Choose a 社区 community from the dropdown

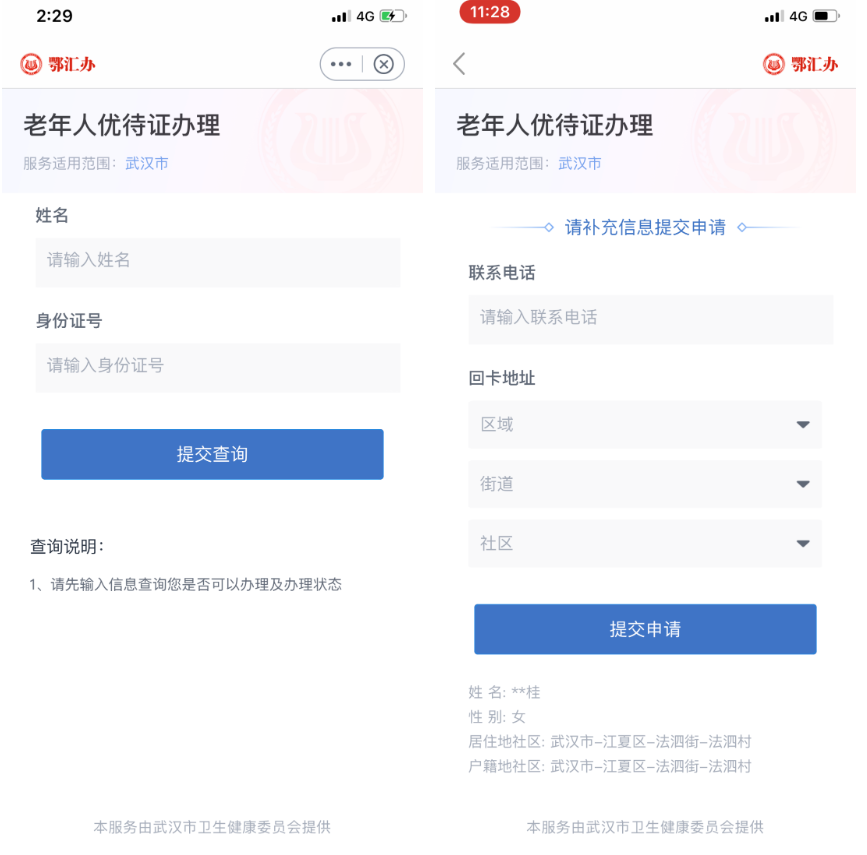(x=645, y=543)
